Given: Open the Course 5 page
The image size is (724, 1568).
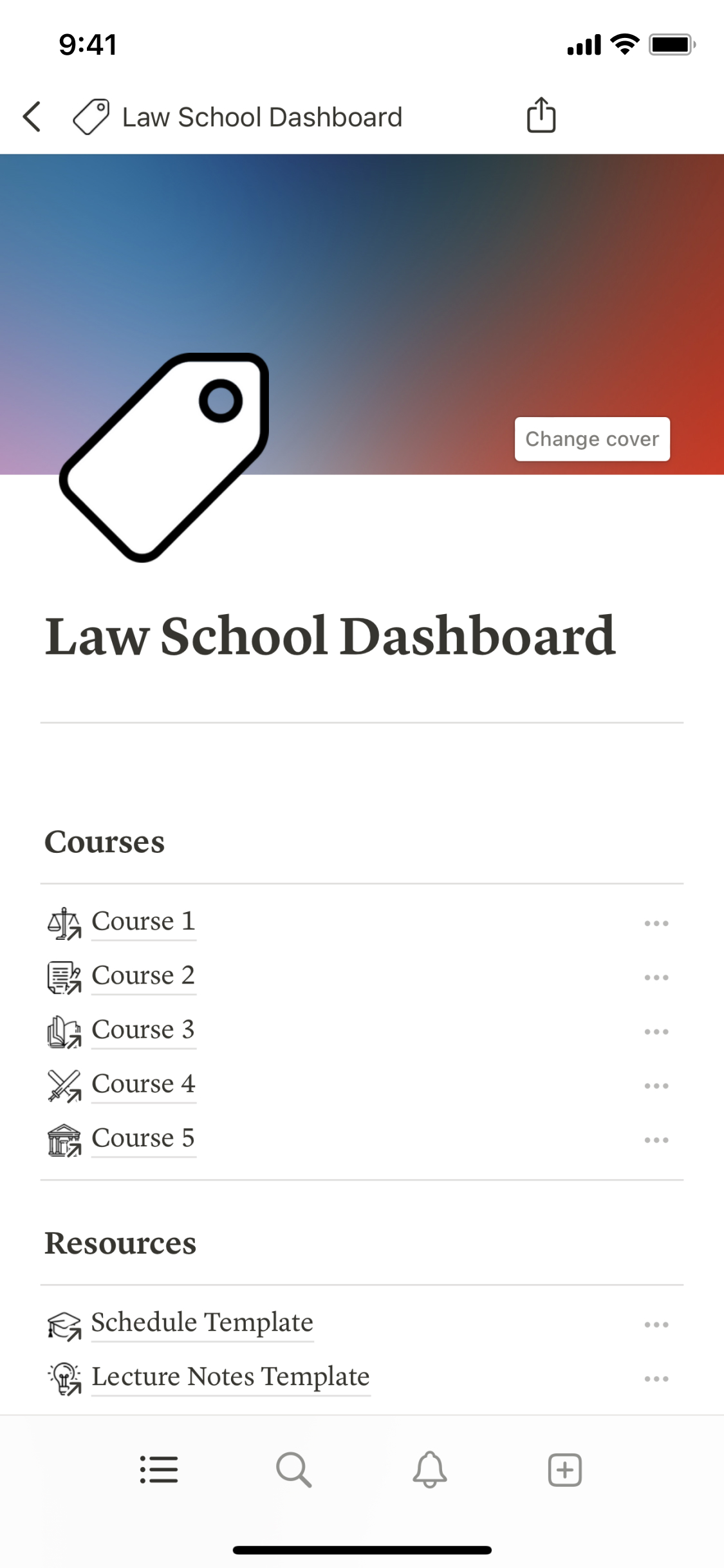Looking at the screenshot, I should point(143,1138).
